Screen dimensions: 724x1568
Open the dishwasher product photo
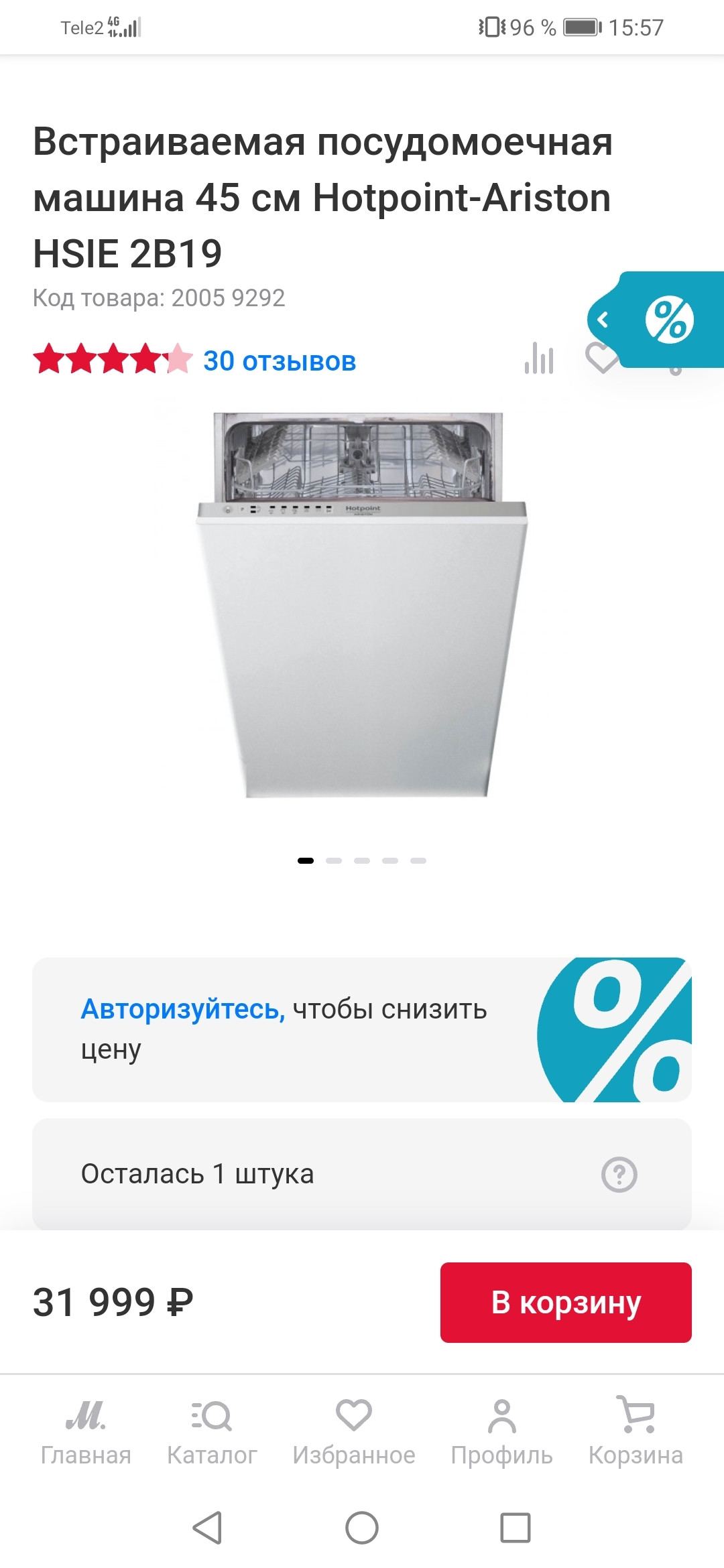click(362, 603)
